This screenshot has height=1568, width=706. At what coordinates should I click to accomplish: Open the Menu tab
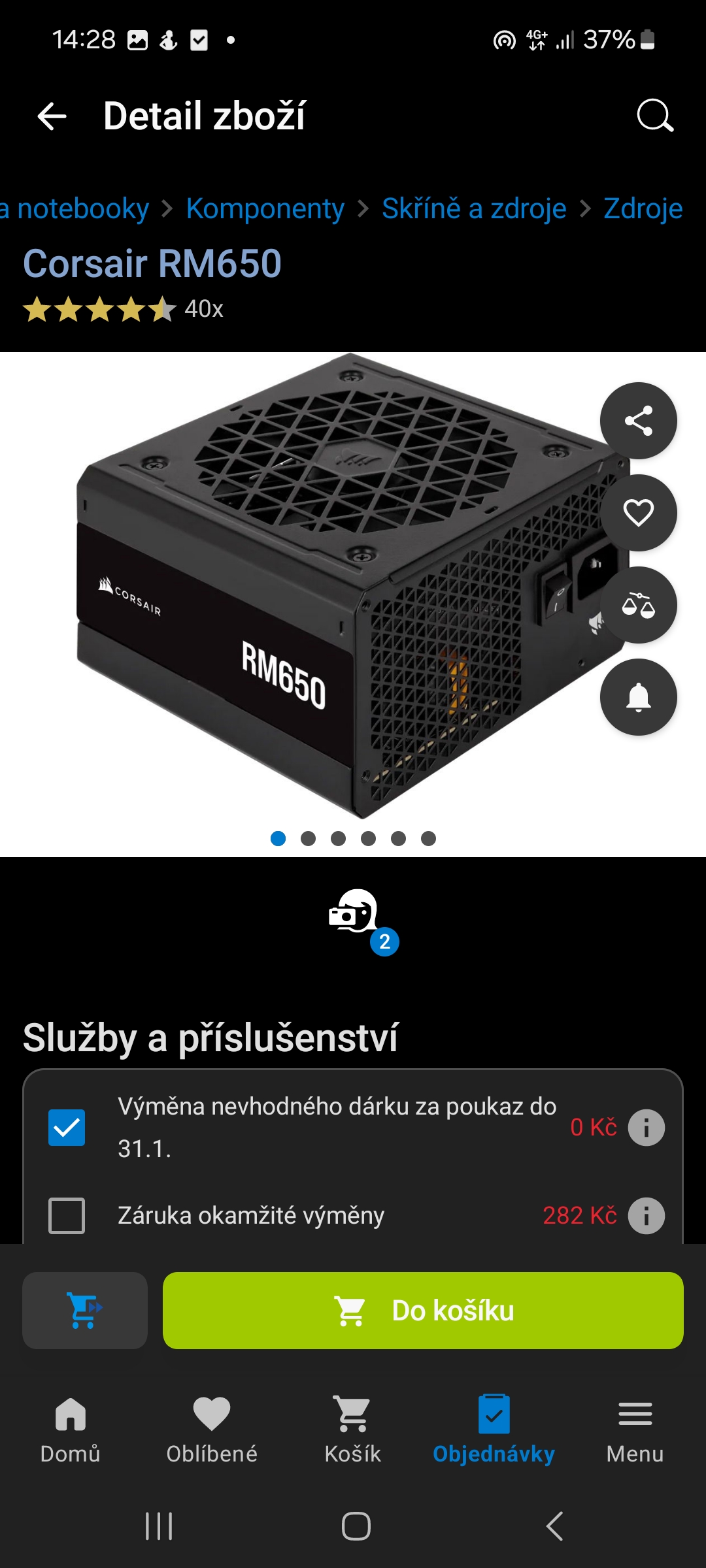pyautogui.click(x=635, y=1429)
